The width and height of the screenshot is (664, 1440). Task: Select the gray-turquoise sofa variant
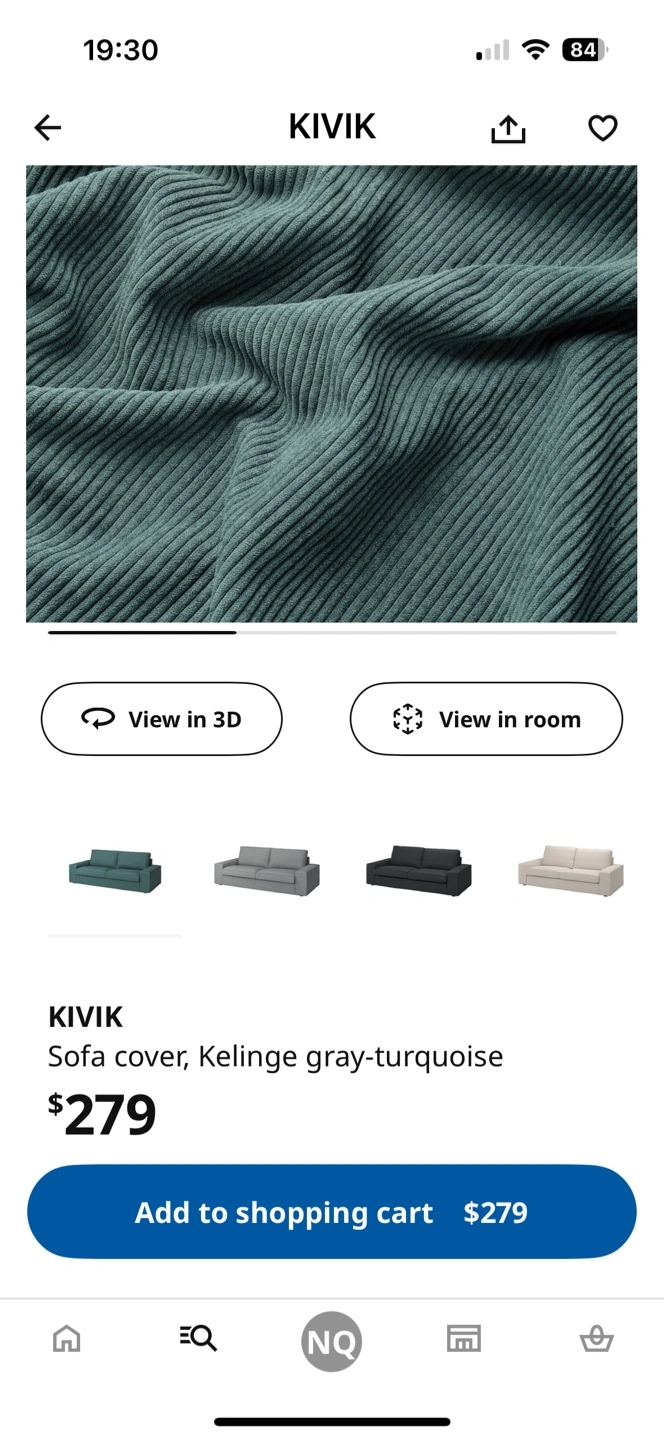coord(115,870)
